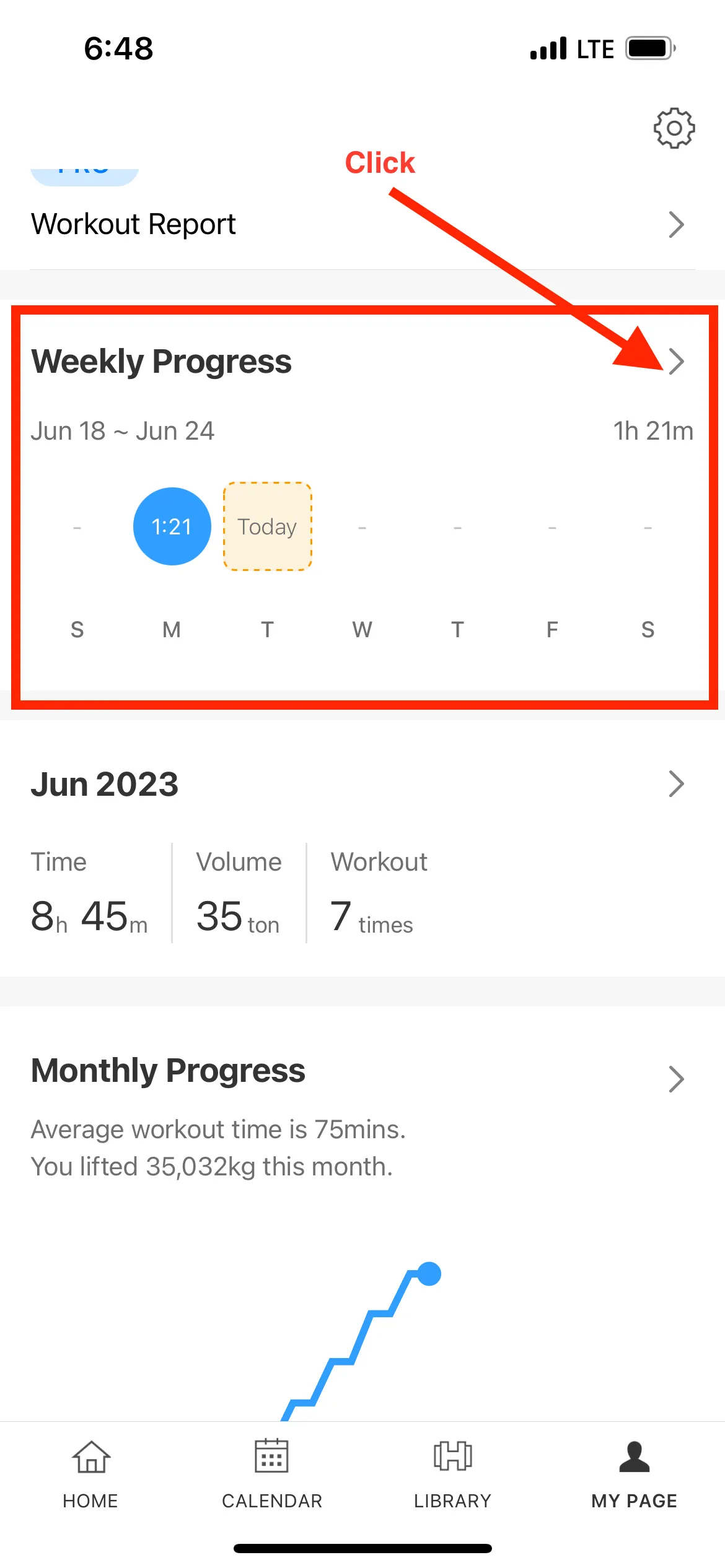Expand Weekly Progress details chevron
Image resolution: width=725 pixels, height=1568 pixels.
point(676,362)
